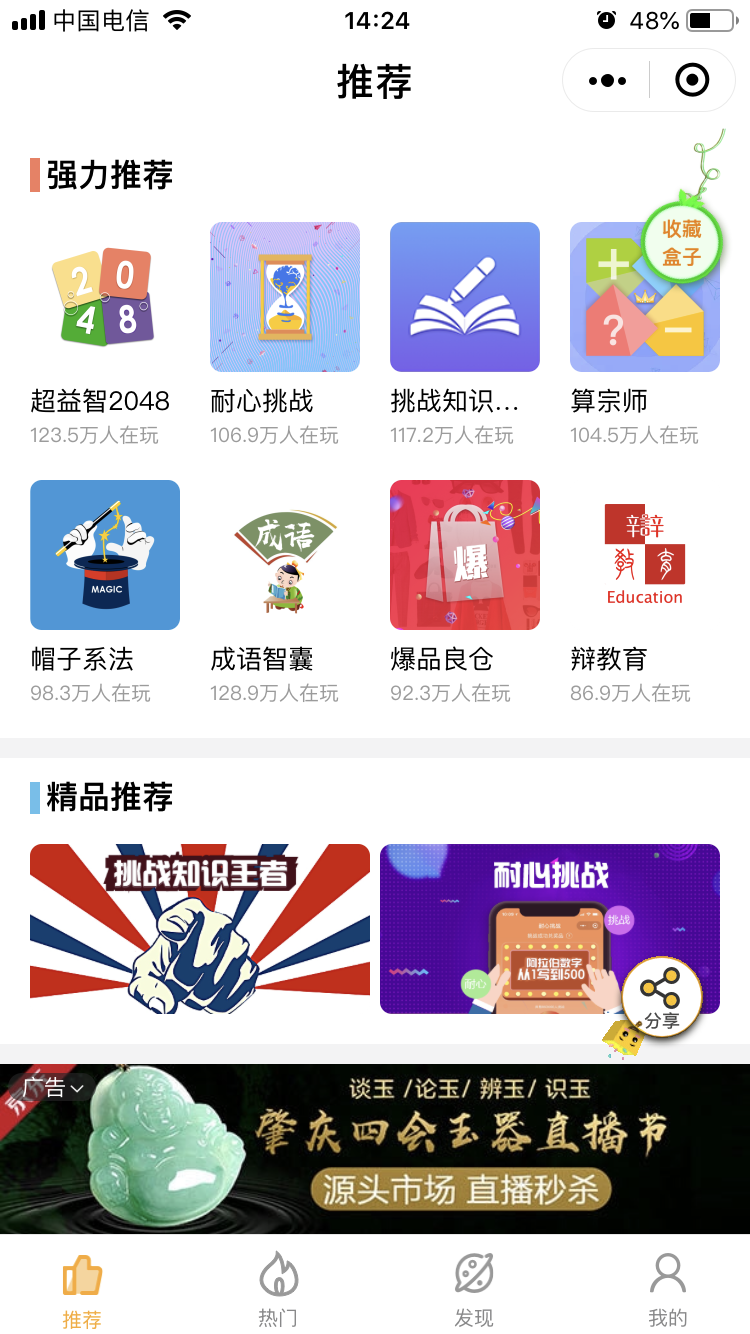750x1334 pixels.
Task: Tap the 收藏盒子 floating button
Action: pos(681,242)
